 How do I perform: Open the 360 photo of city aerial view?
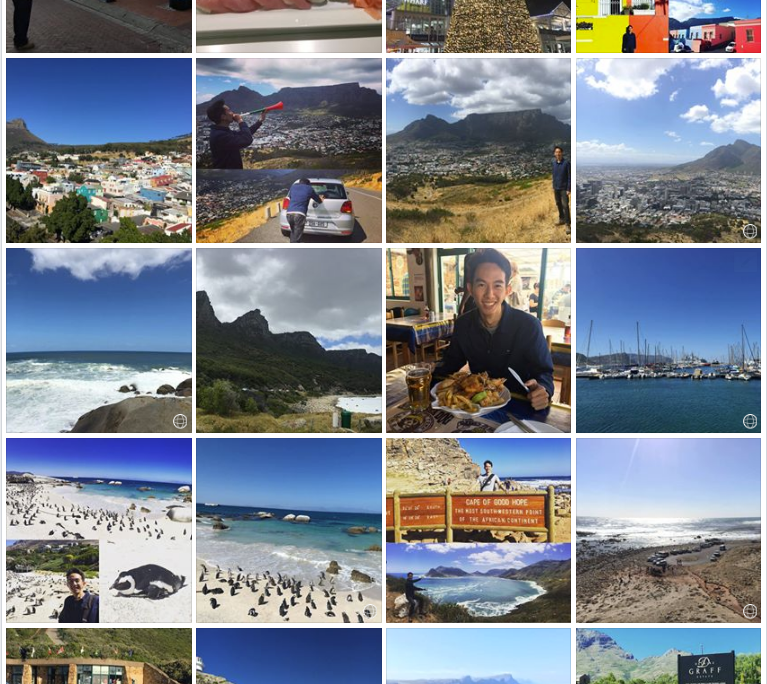(x=668, y=150)
